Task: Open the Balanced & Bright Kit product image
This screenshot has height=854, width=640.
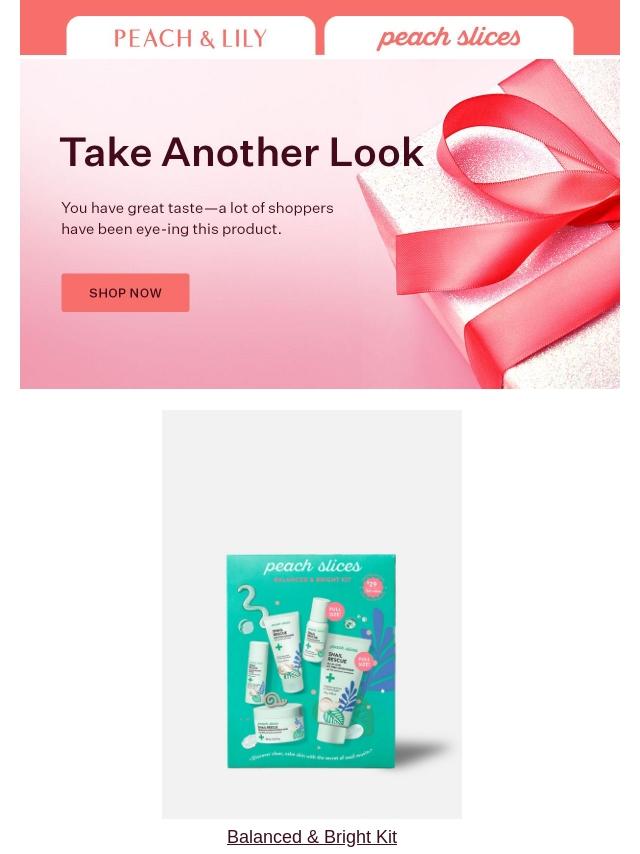Action: 312,614
